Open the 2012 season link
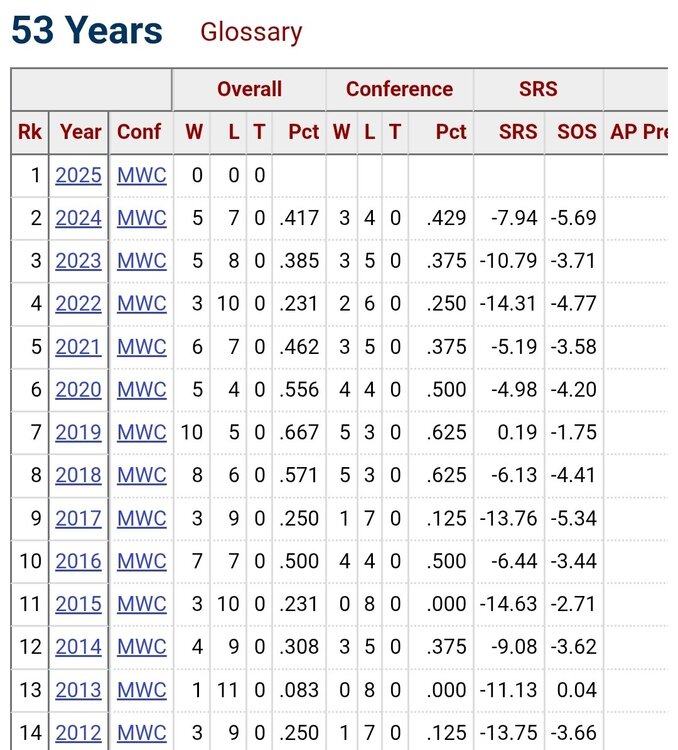This screenshot has width=678, height=750. [78, 733]
